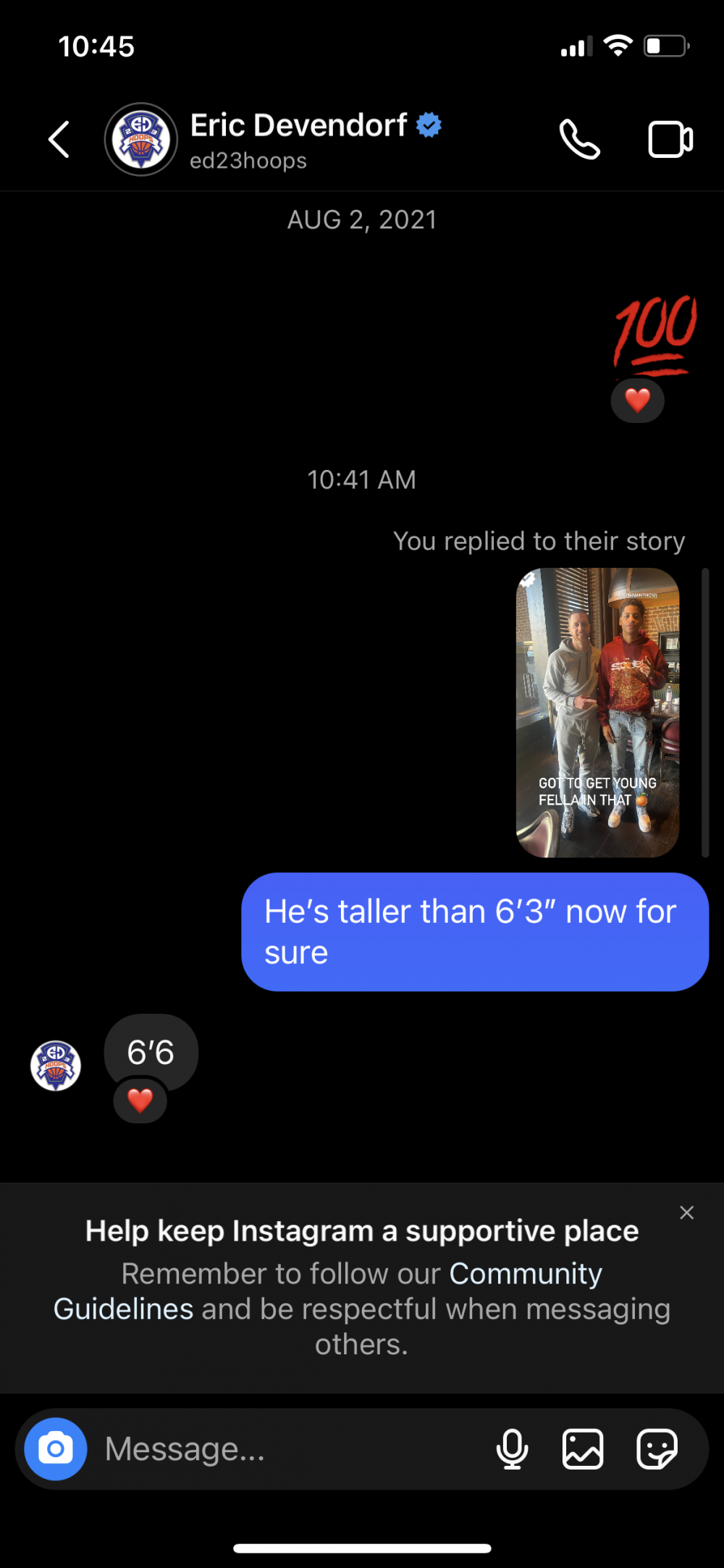Open the replied story thumbnail

[597, 712]
